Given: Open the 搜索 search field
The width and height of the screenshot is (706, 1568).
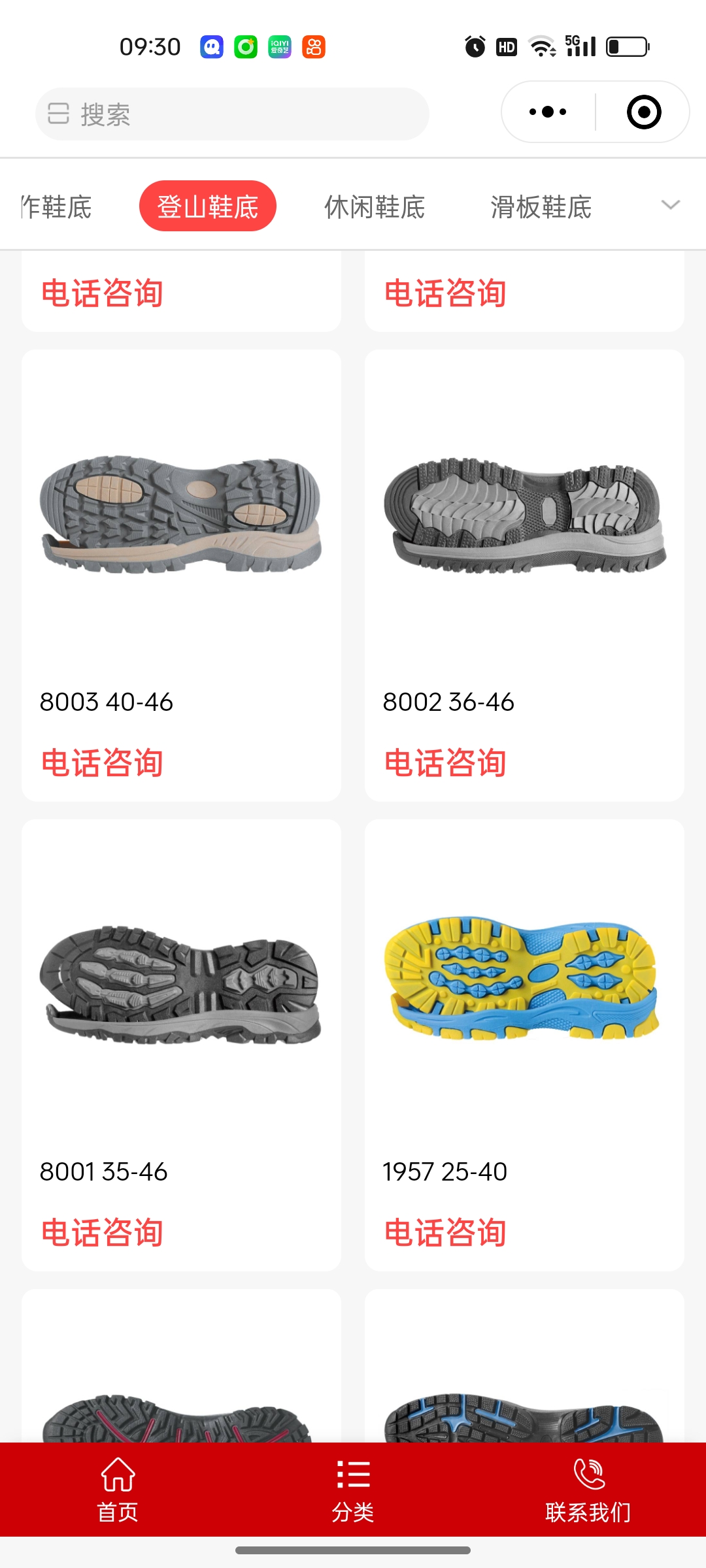Looking at the screenshot, I should tap(232, 114).
